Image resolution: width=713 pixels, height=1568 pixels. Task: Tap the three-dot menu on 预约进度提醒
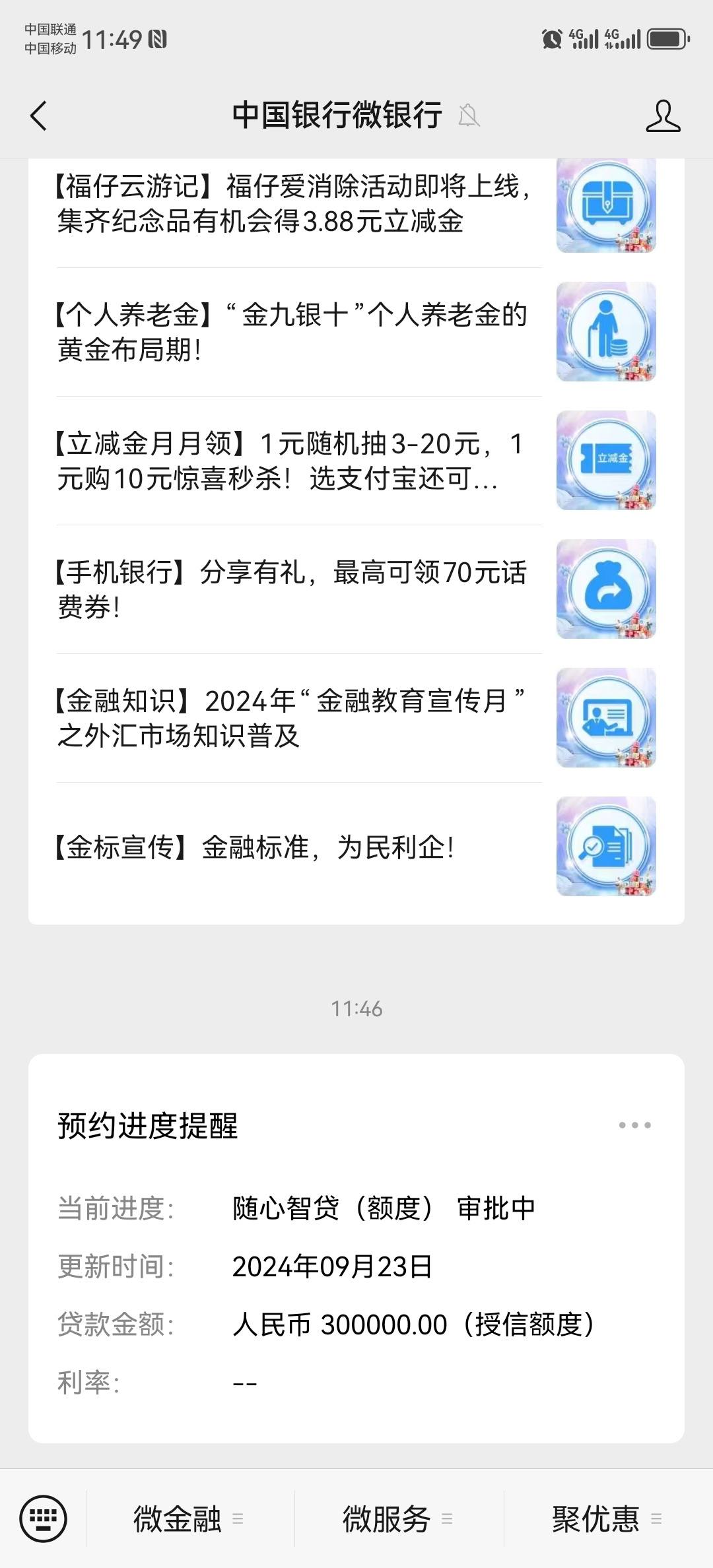tap(634, 1125)
